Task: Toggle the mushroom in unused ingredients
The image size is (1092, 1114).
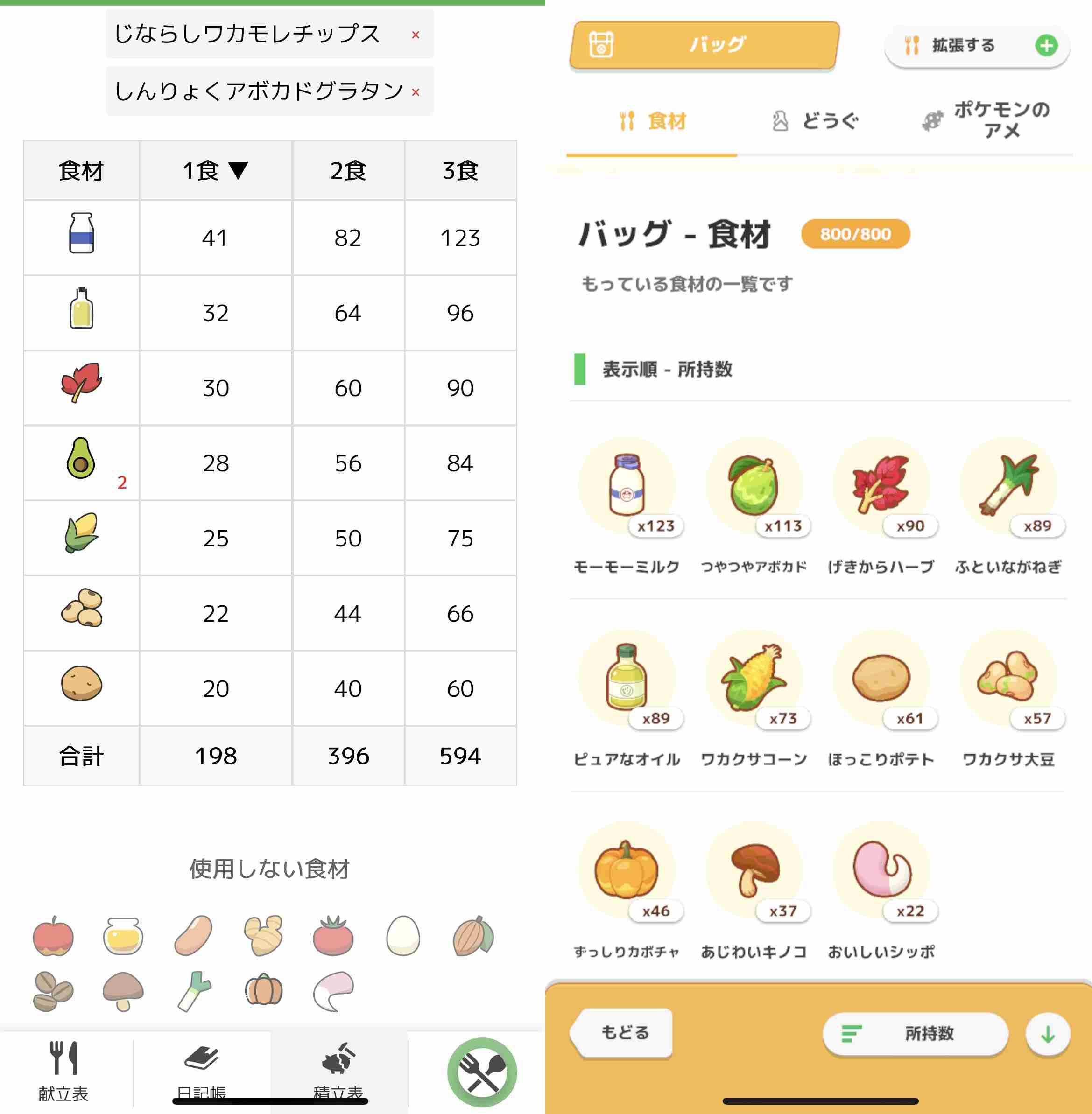Action: coord(123,989)
